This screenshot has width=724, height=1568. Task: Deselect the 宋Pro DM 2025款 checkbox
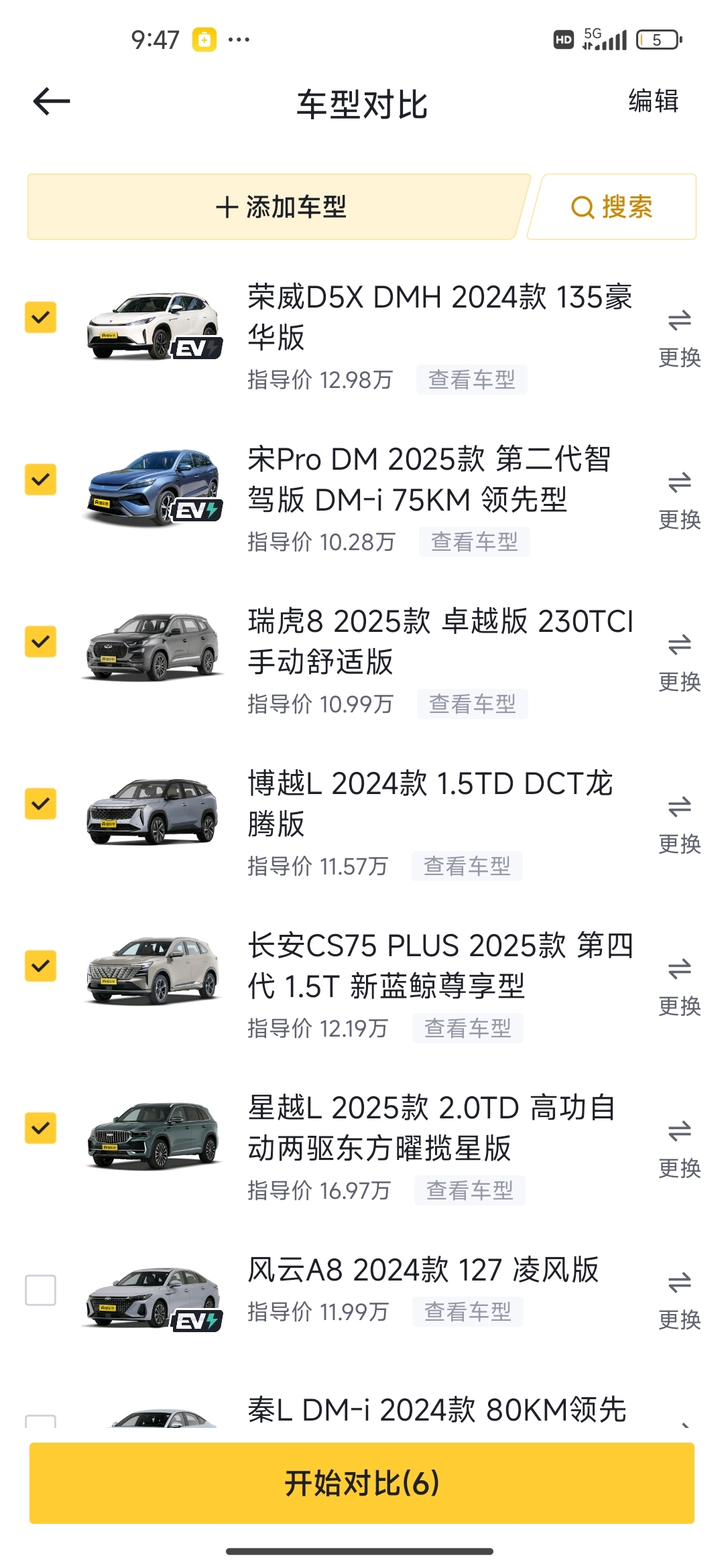(x=40, y=479)
